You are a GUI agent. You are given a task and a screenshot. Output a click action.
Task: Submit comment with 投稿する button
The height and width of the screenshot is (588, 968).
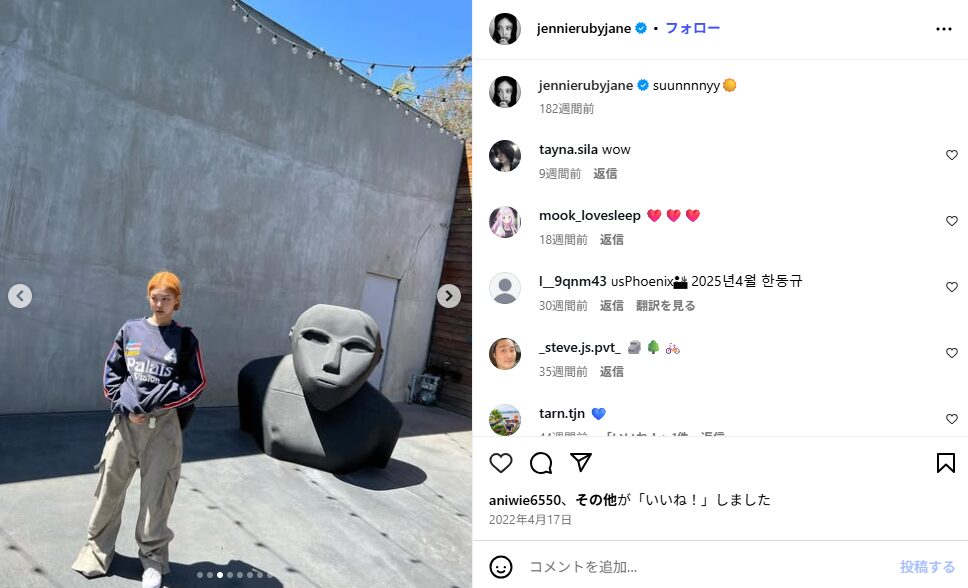coord(927,567)
